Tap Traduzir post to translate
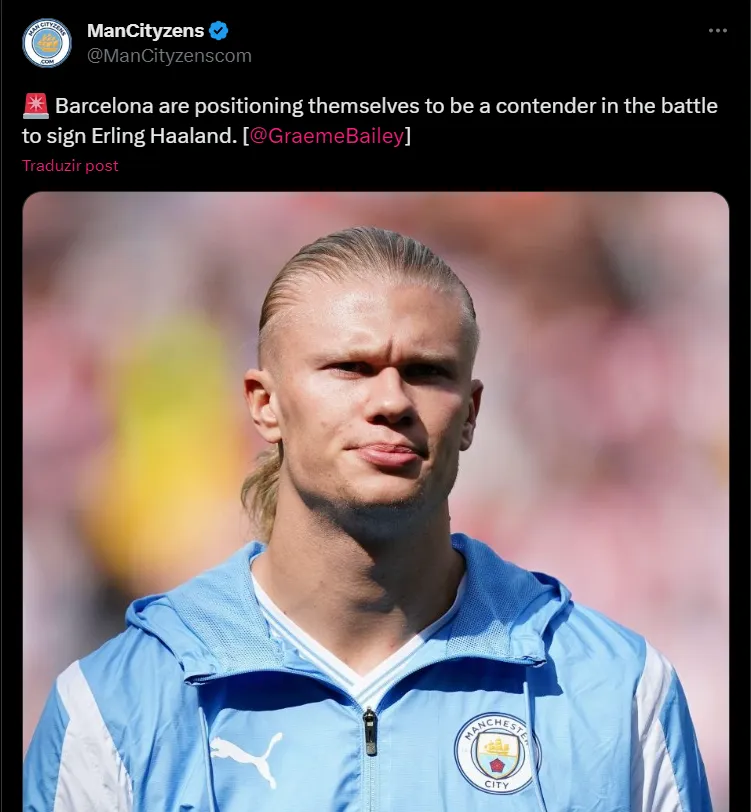This screenshot has width=751, height=812. [70, 166]
